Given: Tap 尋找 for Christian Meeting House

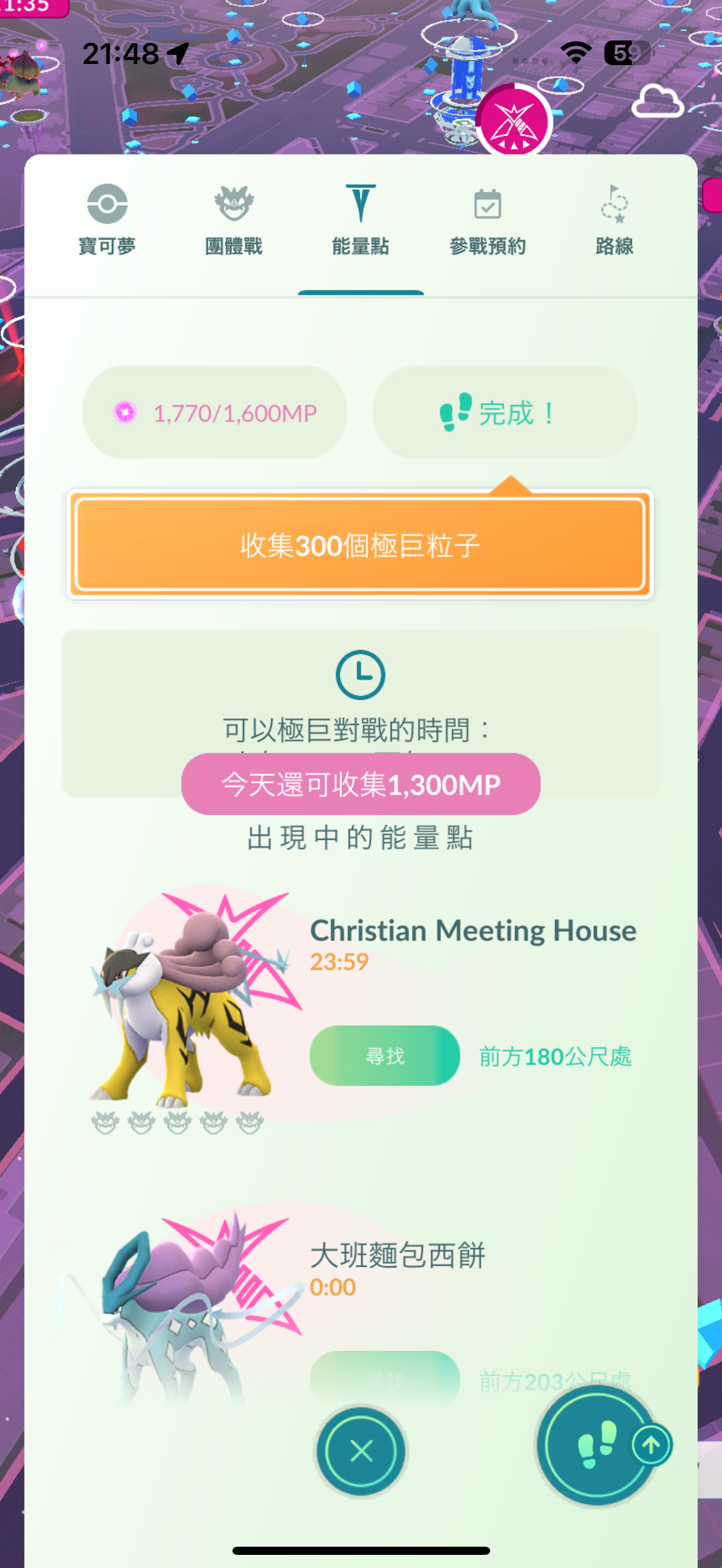Looking at the screenshot, I should 384,1056.
